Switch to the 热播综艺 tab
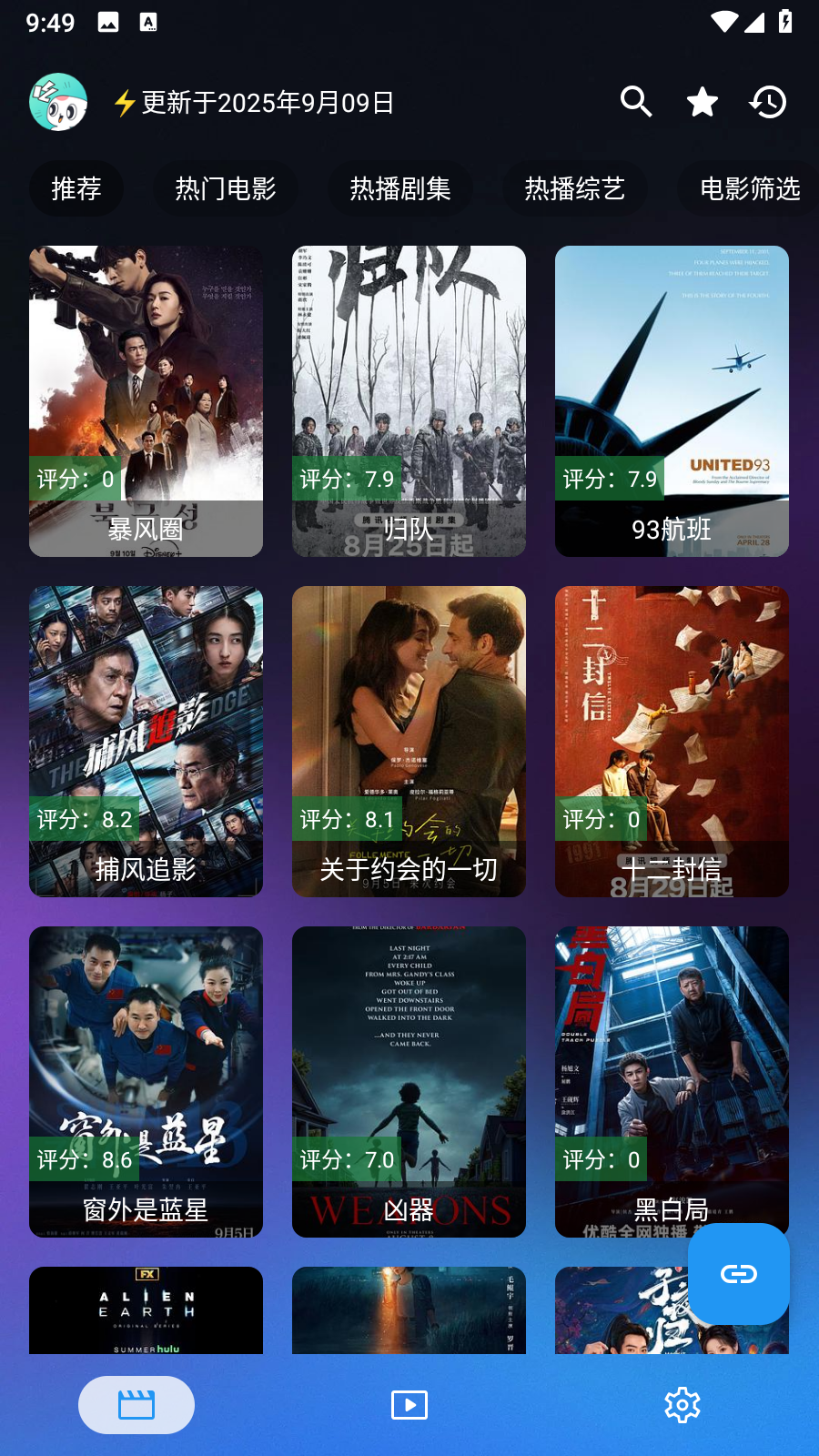The image size is (819, 1456). 574,188
